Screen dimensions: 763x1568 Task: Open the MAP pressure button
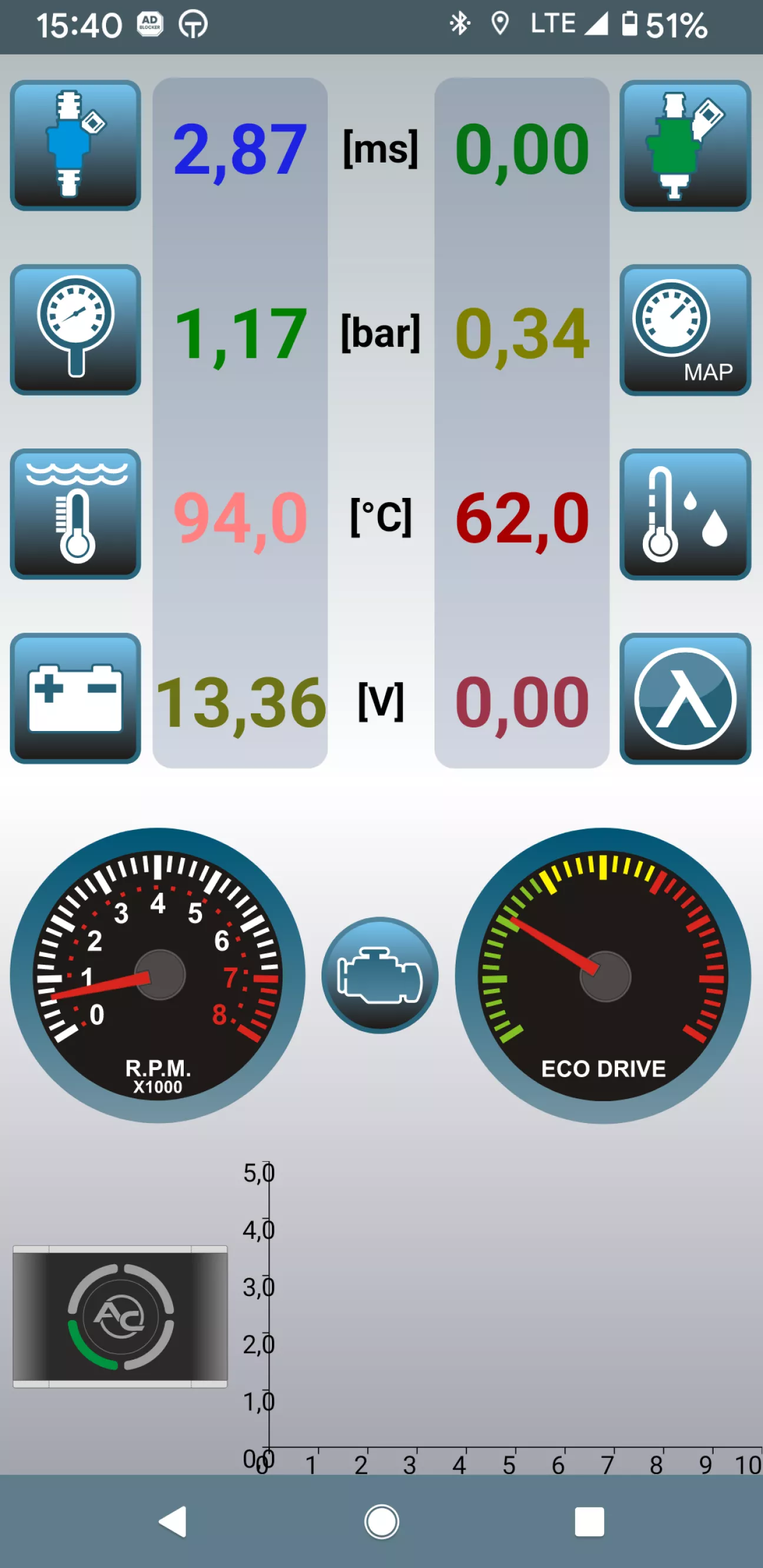685,330
